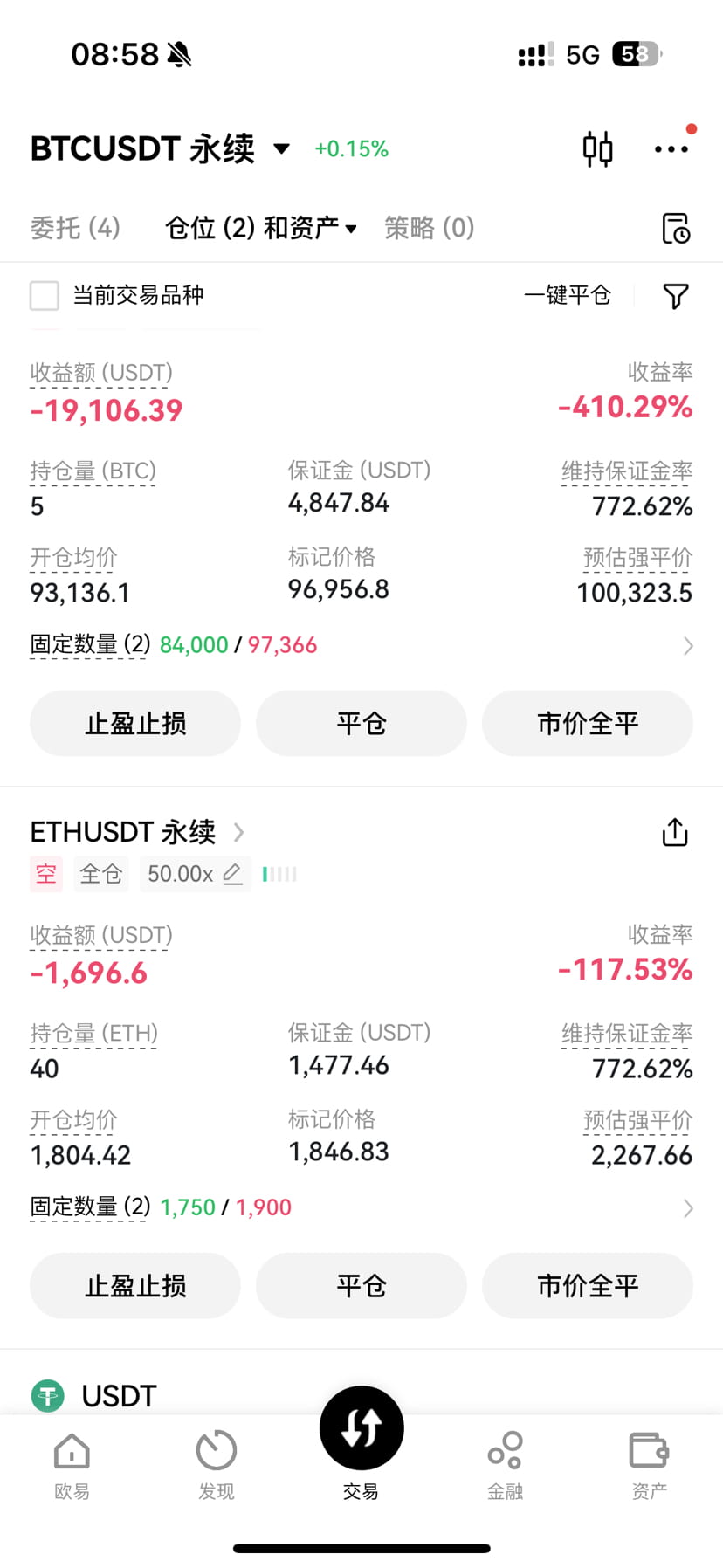Tap 平仓 for the ETH position

361,1285
